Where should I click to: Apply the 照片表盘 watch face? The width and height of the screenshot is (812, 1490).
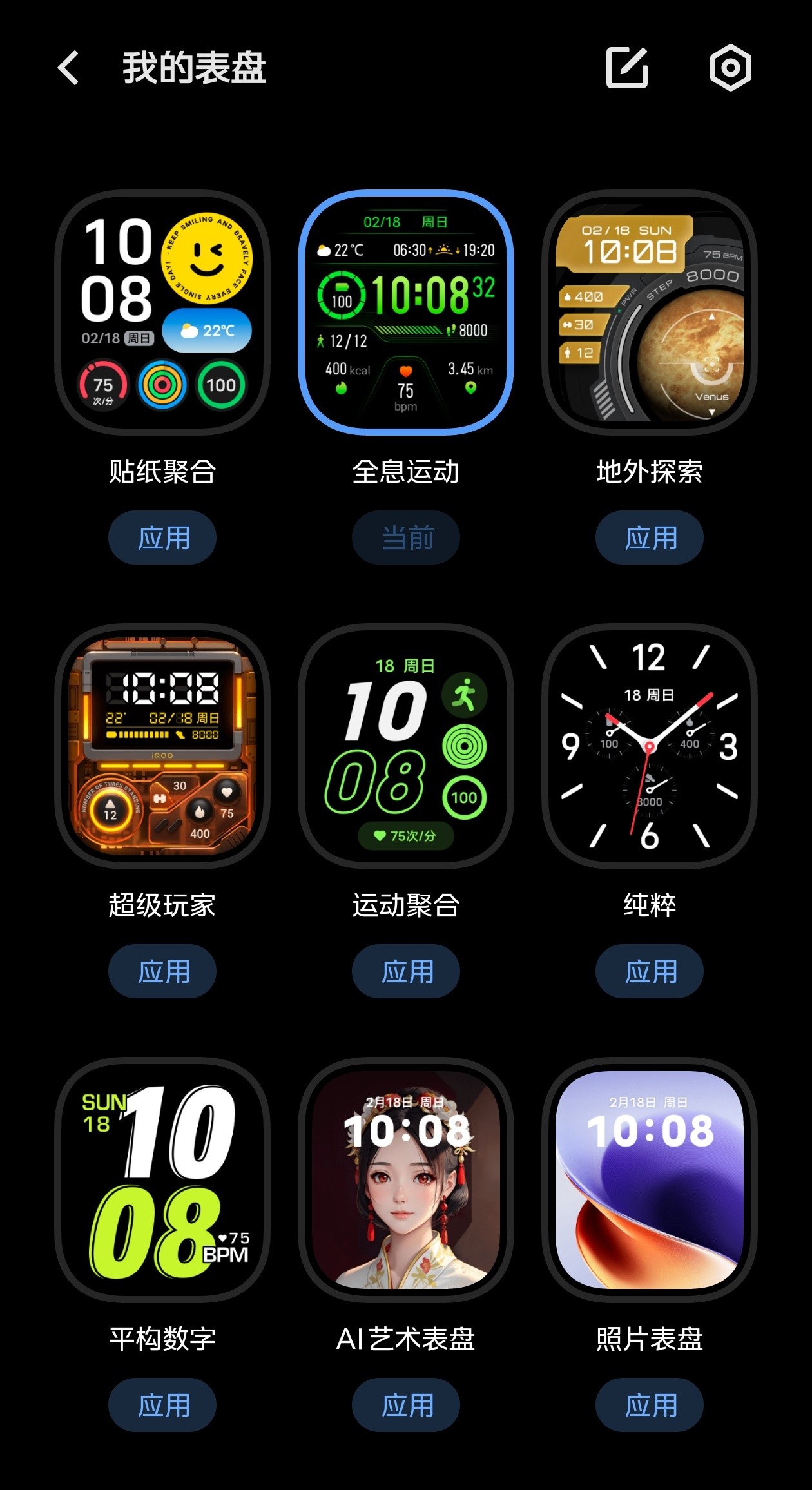(x=650, y=1405)
